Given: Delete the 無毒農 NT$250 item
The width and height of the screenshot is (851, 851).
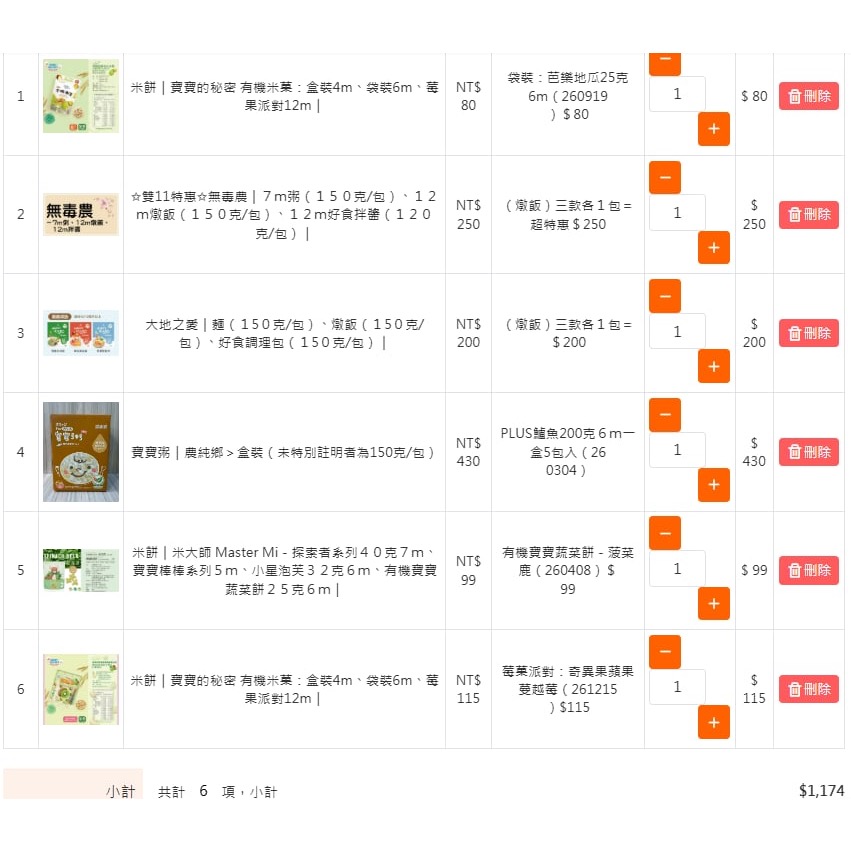Looking at the screenshot, I should pos(808,214).
